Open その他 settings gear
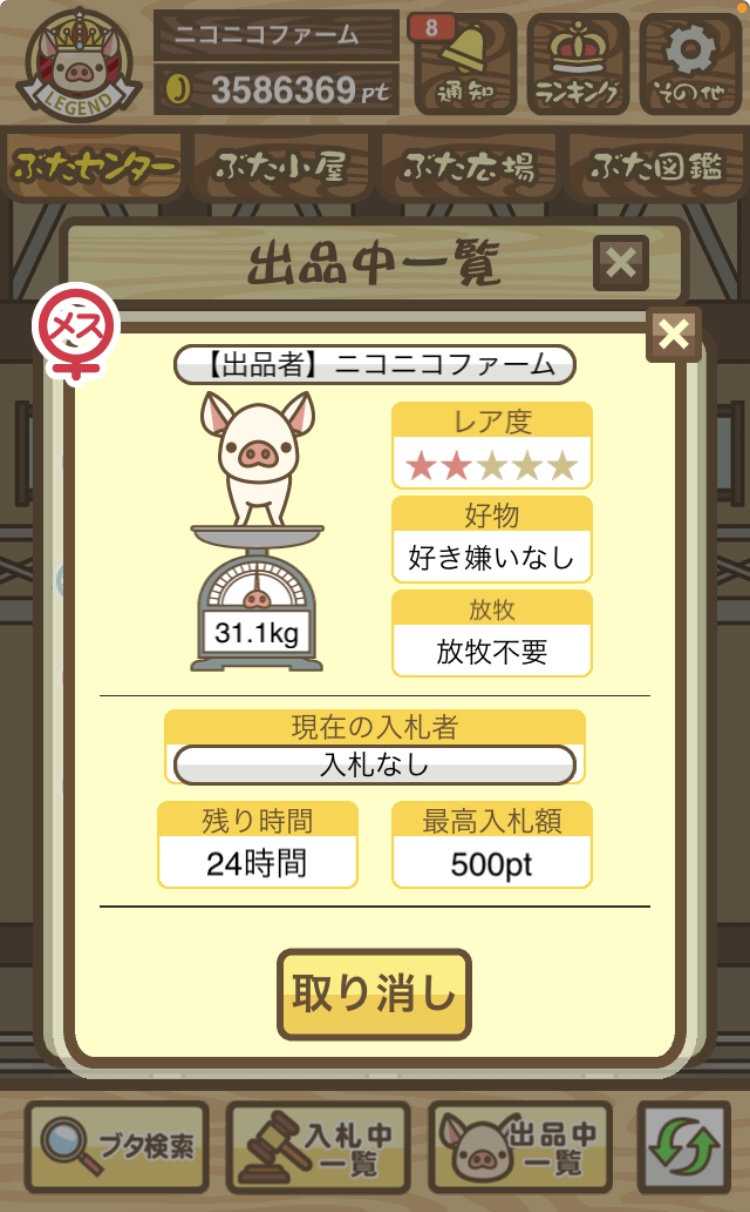750x1212 pixels. (x=690, y=64)
